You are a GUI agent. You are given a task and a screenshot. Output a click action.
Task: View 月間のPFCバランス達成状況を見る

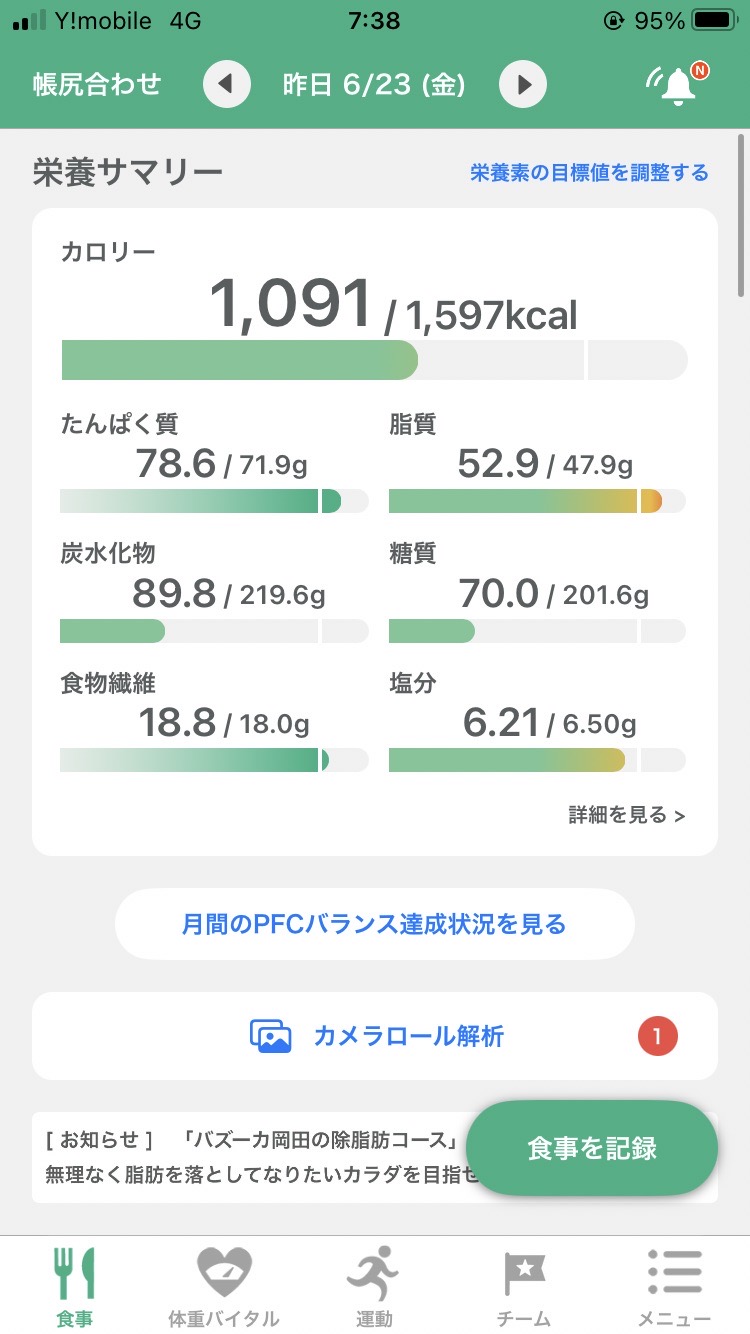click(x=374, y=924)
